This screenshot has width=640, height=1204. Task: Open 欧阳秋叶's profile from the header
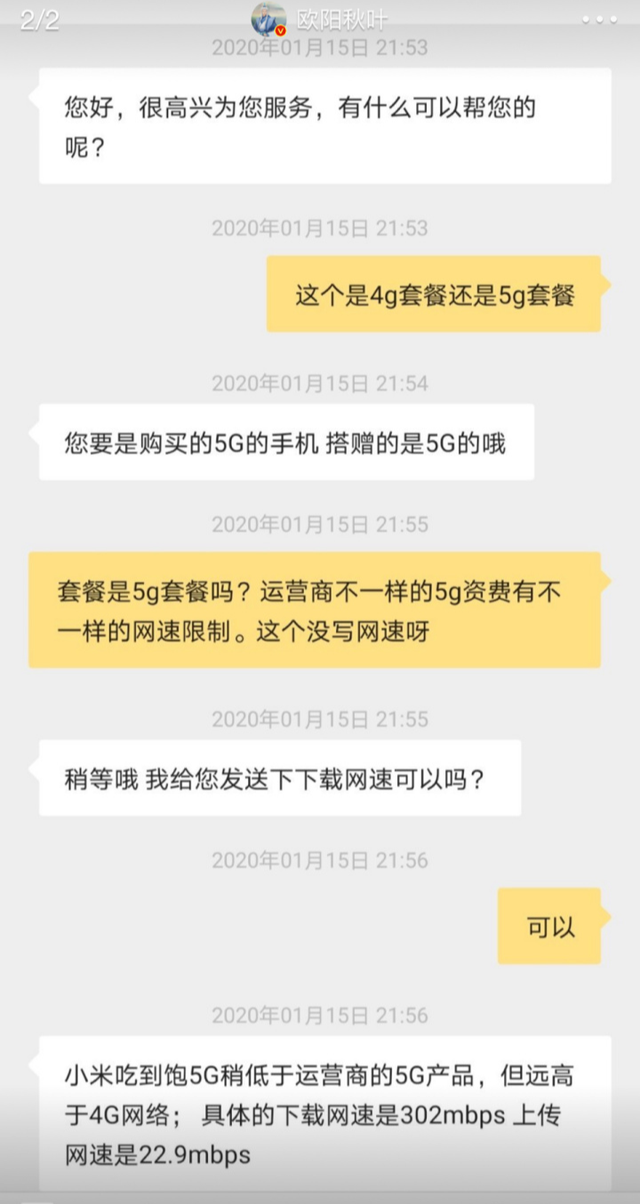319,20
